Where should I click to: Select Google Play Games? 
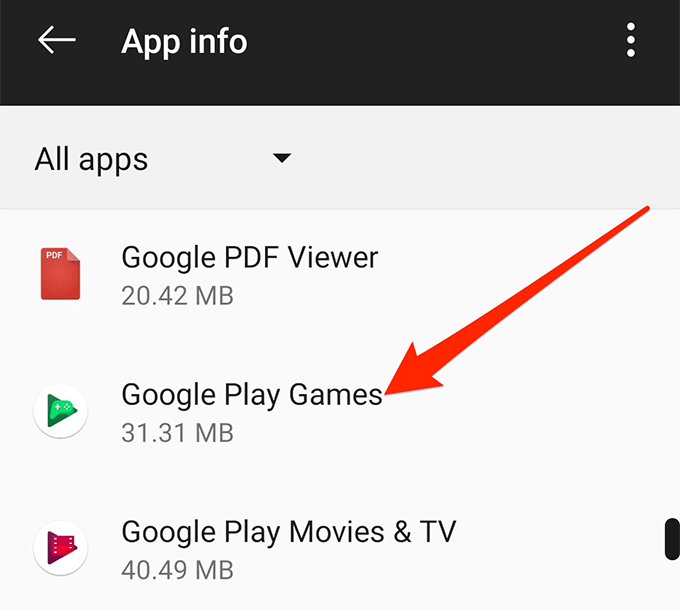pyautogui.click(x=251, y=410)
